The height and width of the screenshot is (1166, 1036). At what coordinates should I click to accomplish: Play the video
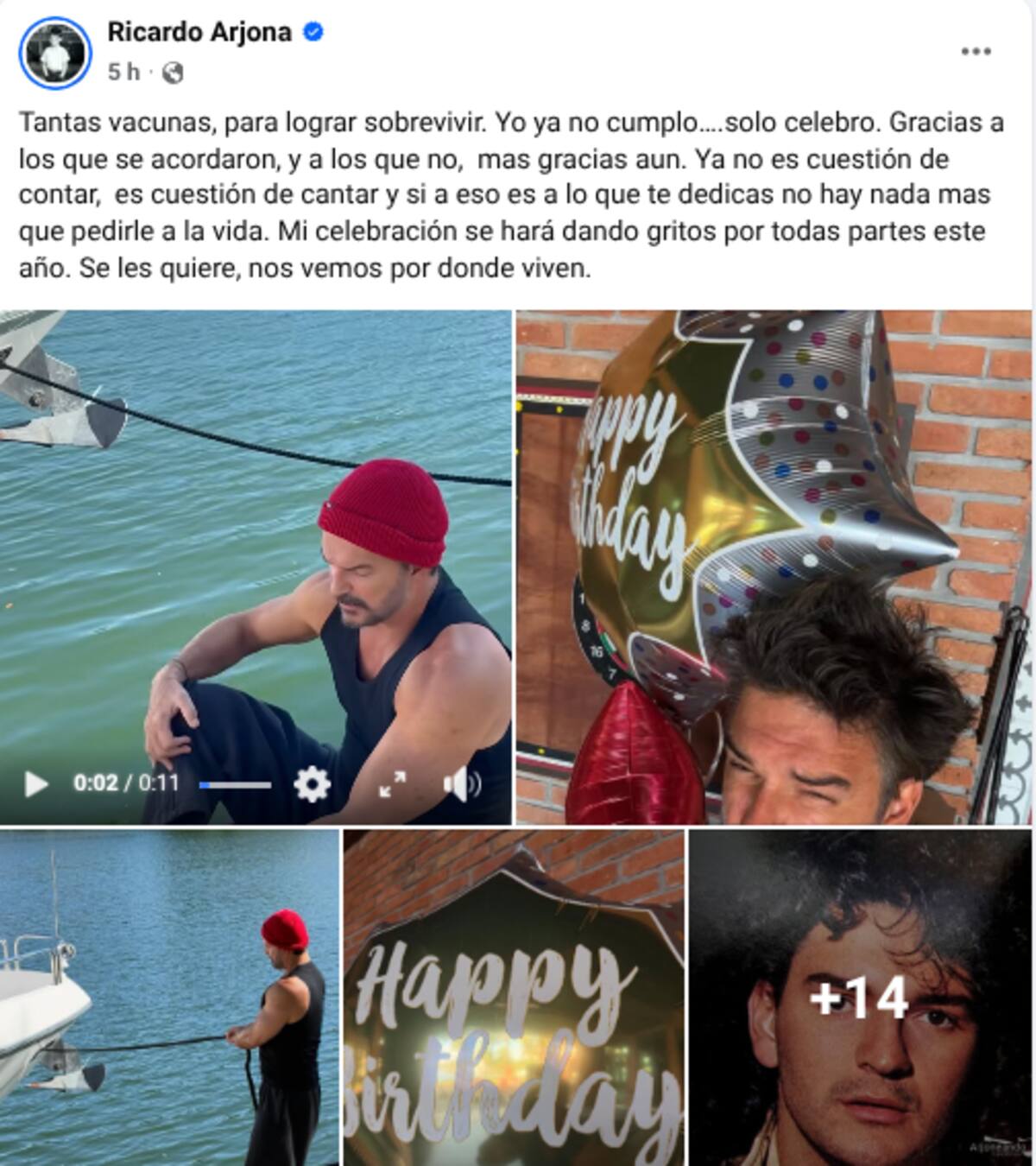(x=36, y=784)
